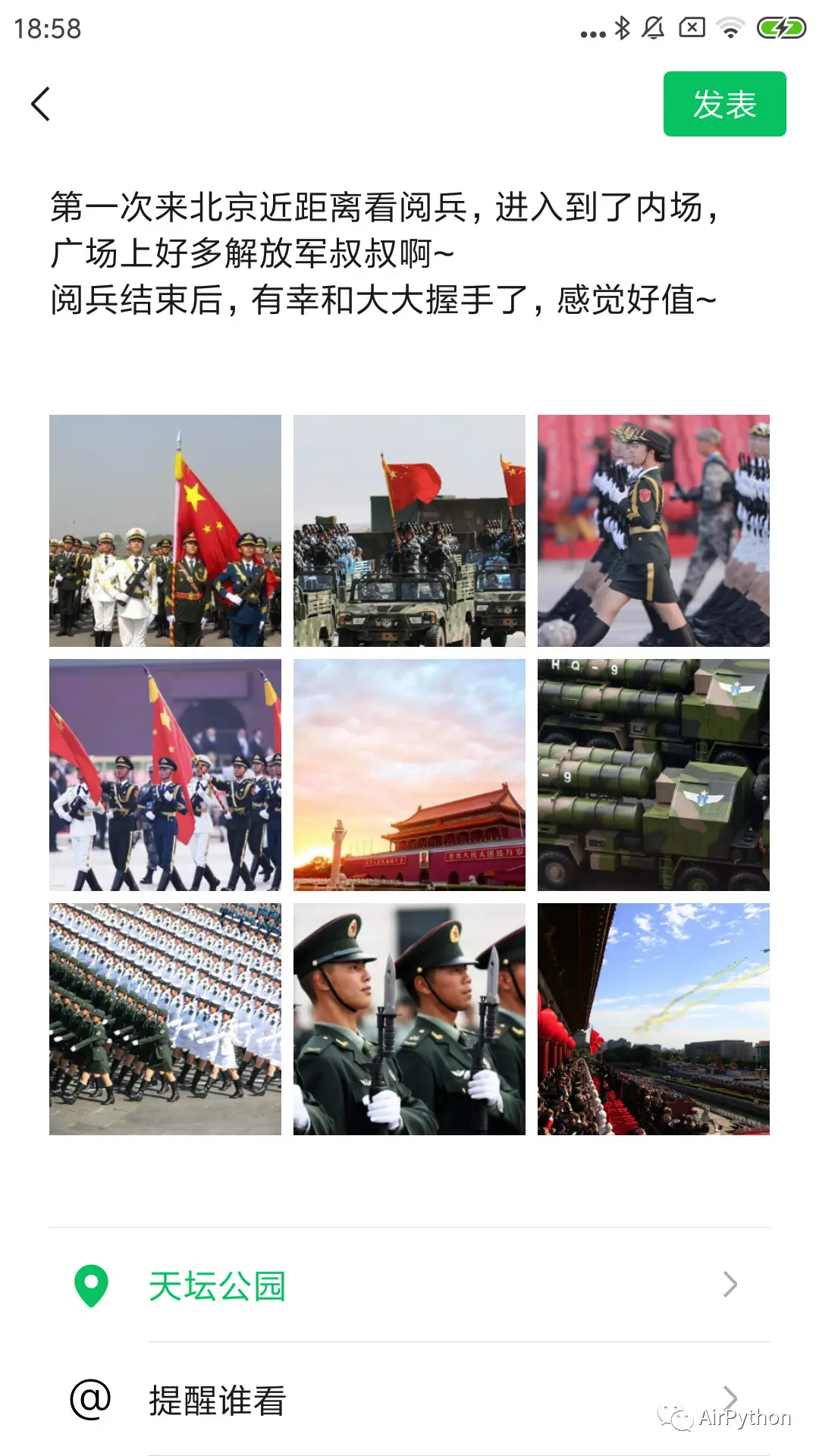Open the aerial formation of troops photo

click(165, 1019)
